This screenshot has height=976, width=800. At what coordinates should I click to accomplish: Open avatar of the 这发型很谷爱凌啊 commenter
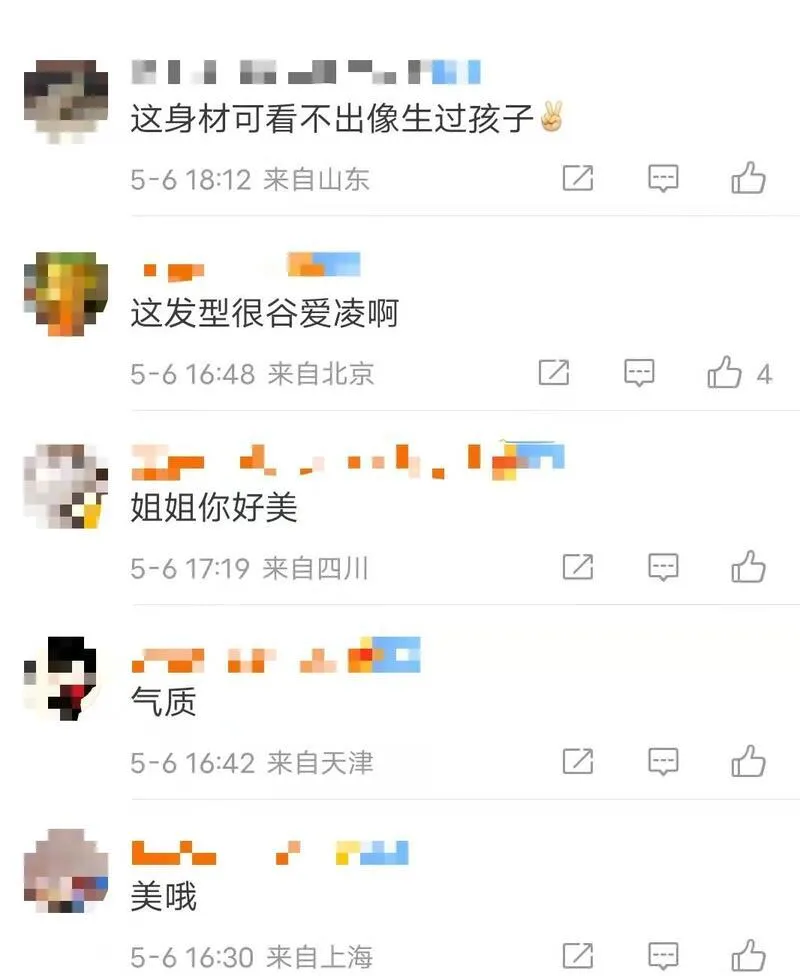click(x=65, y=293)
